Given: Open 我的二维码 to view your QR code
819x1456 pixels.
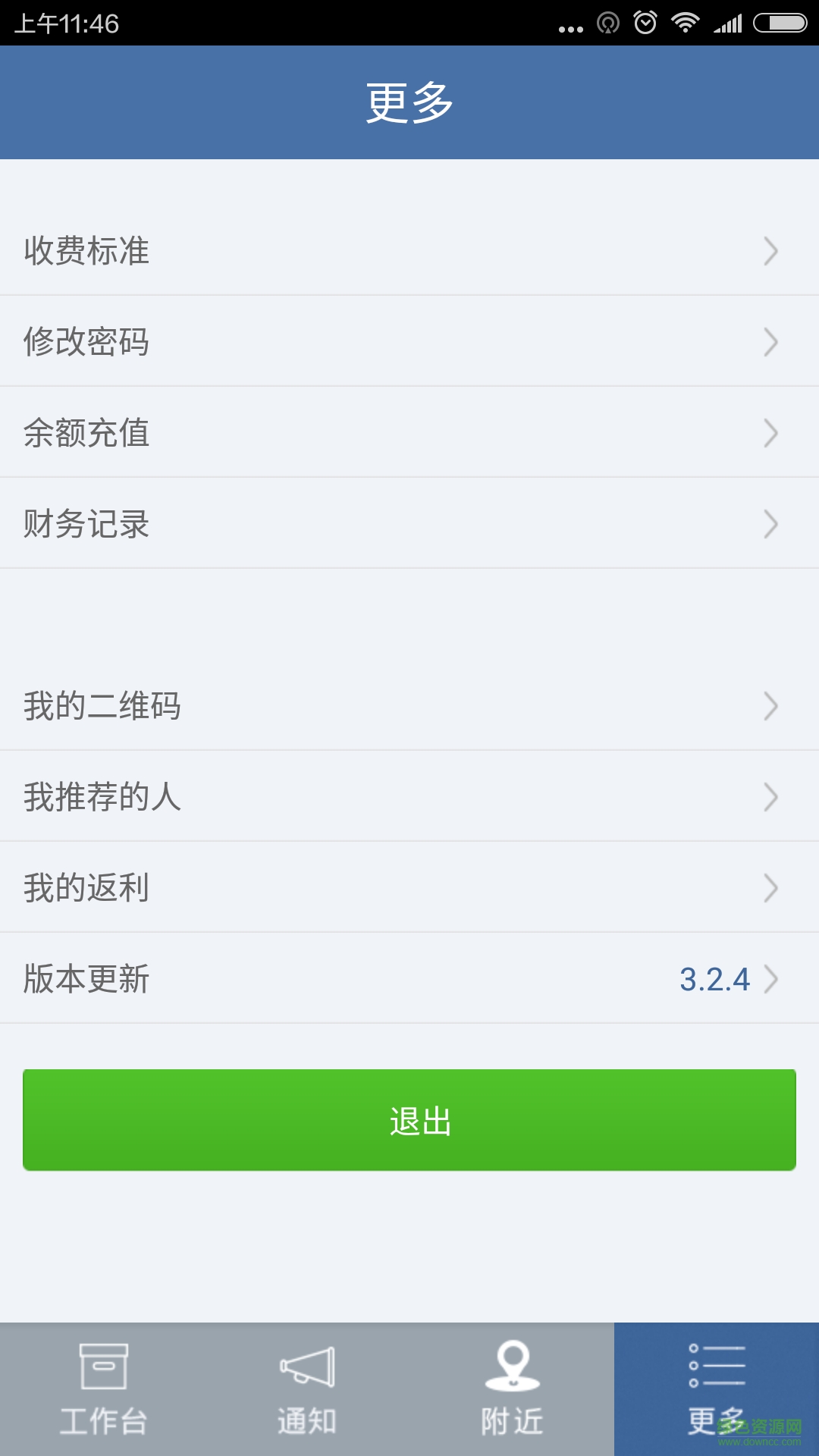Looking at the screenshot, I should [409, 707].
